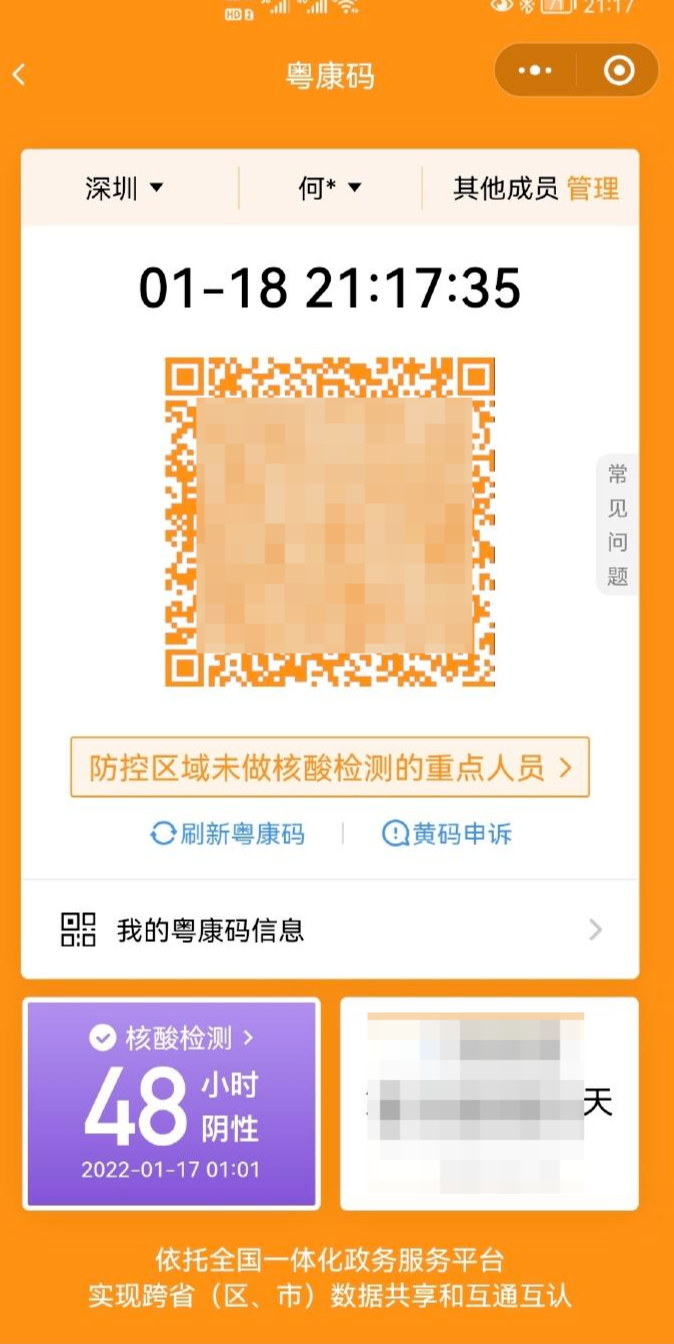Screen dimensions: 674x1344
Task: Open the 深圳 city dropdown
Action: point(125,188)
